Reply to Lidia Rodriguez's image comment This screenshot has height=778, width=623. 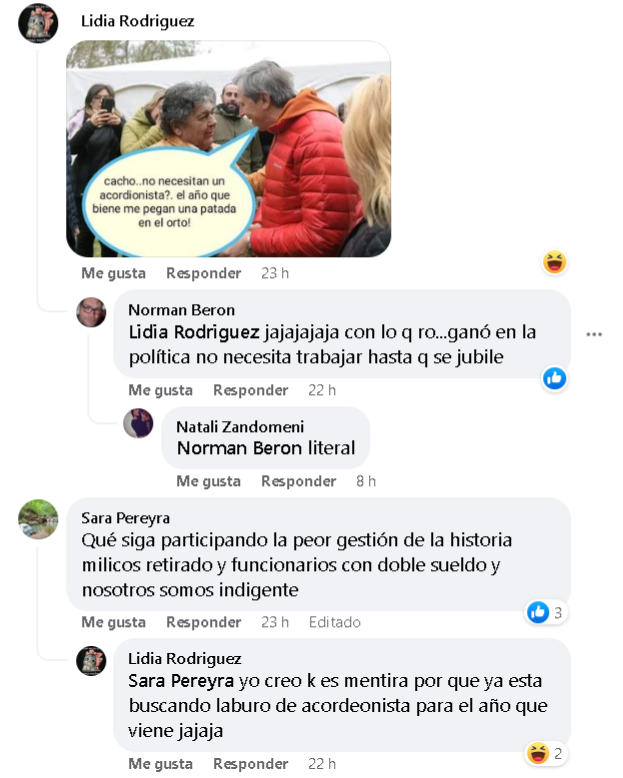203,273
